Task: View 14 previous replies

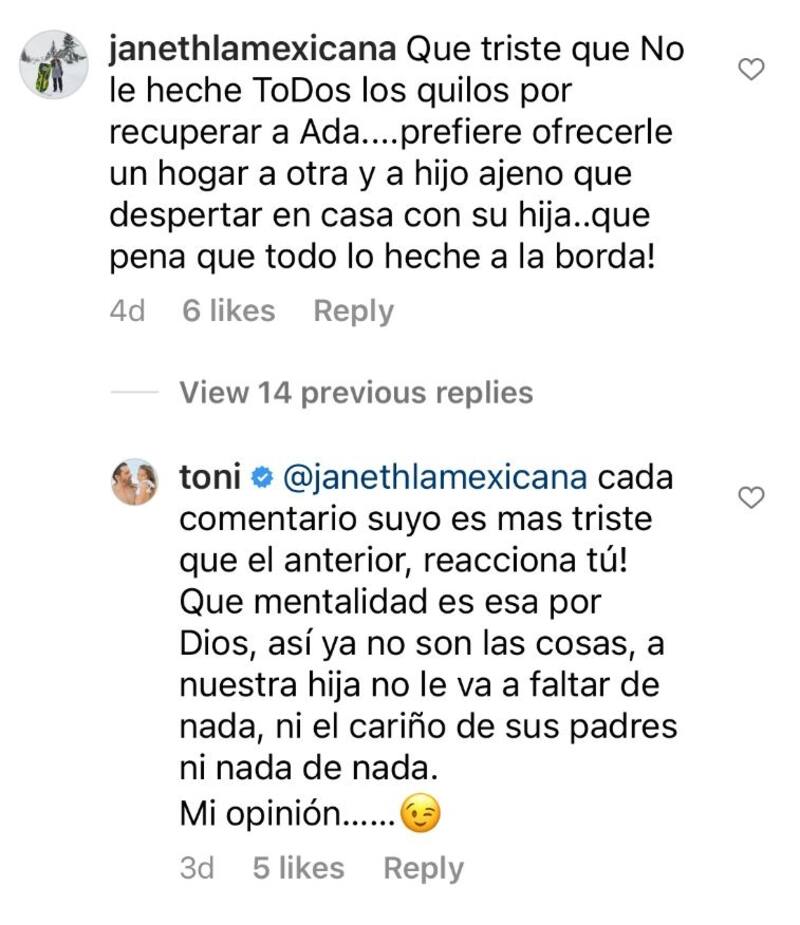Action: (x=355, y=392)
